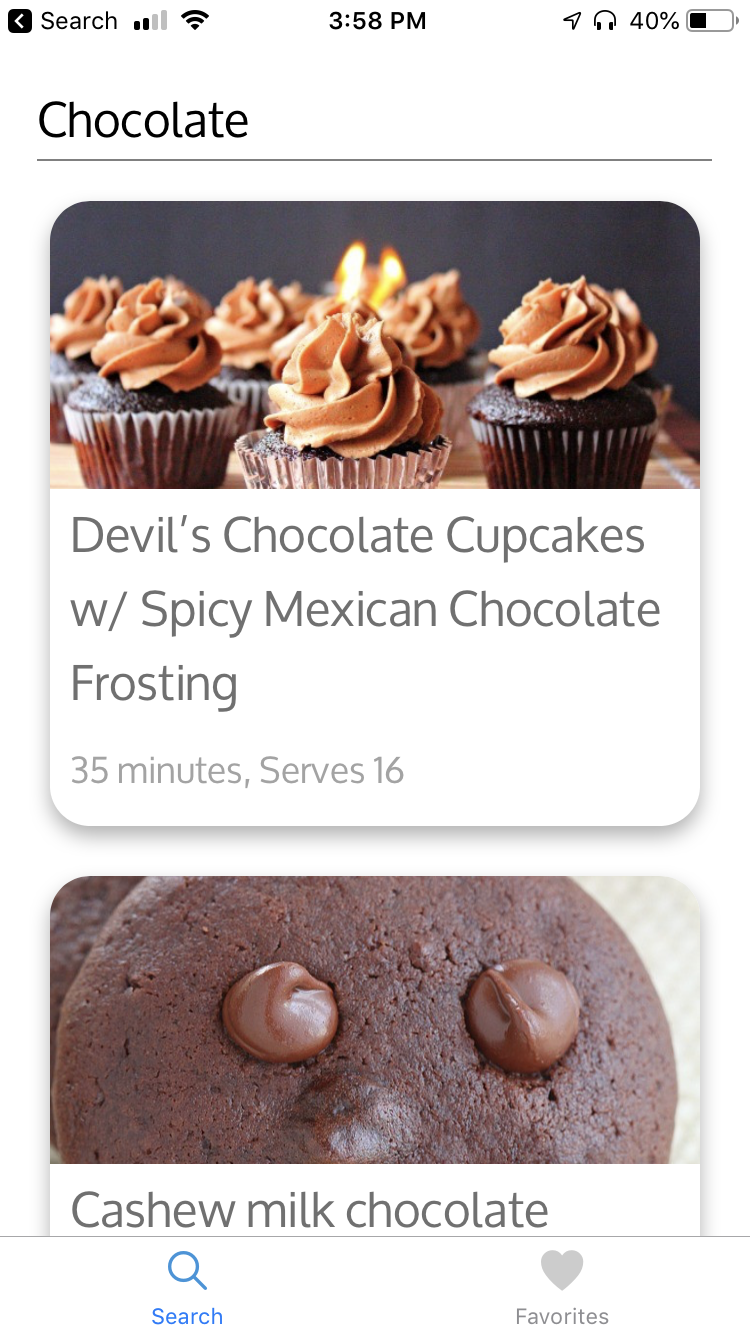Return to previous app via back to Search
Viewport: 750px width, 1334px height.
62,21
